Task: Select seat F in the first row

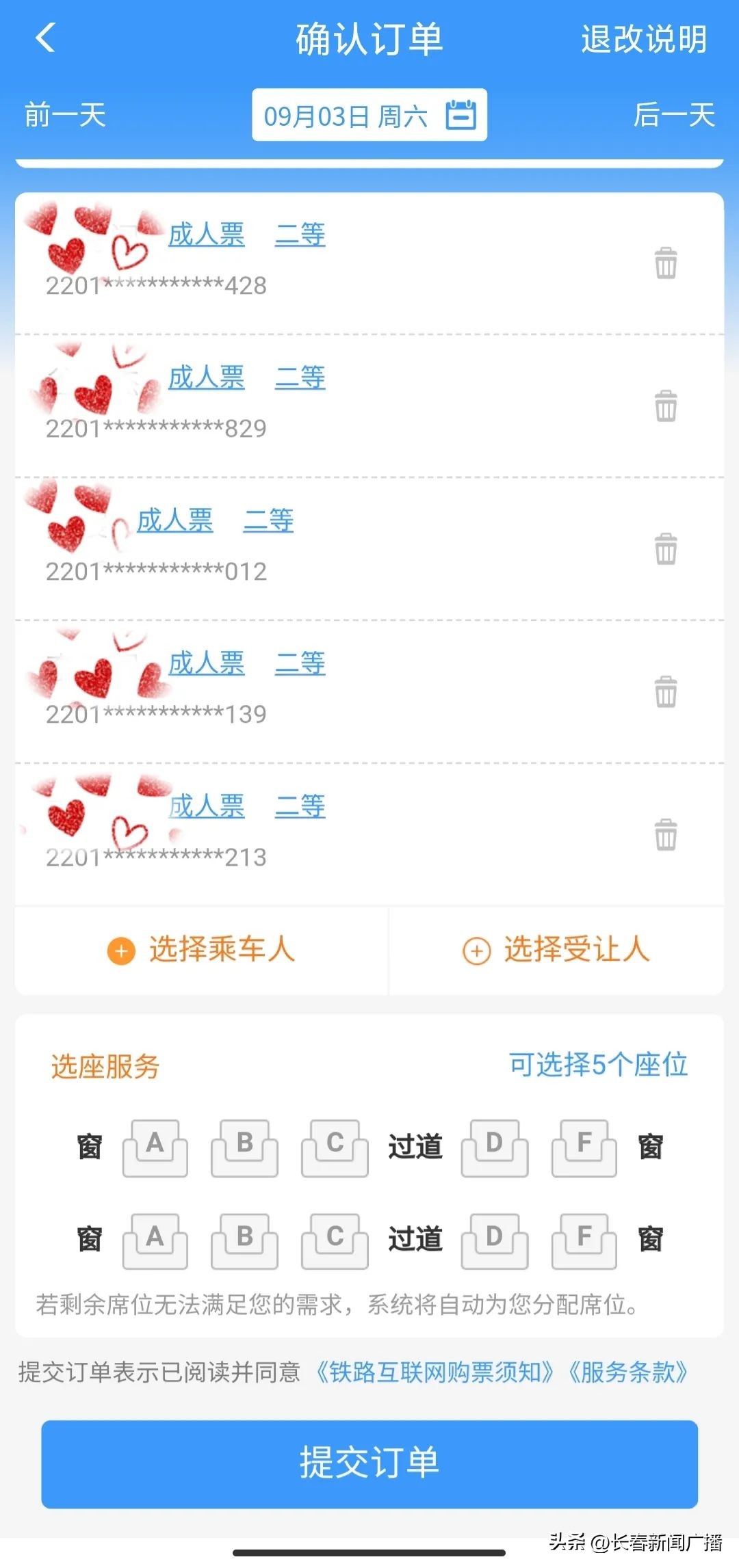Action: [583, 1148]
